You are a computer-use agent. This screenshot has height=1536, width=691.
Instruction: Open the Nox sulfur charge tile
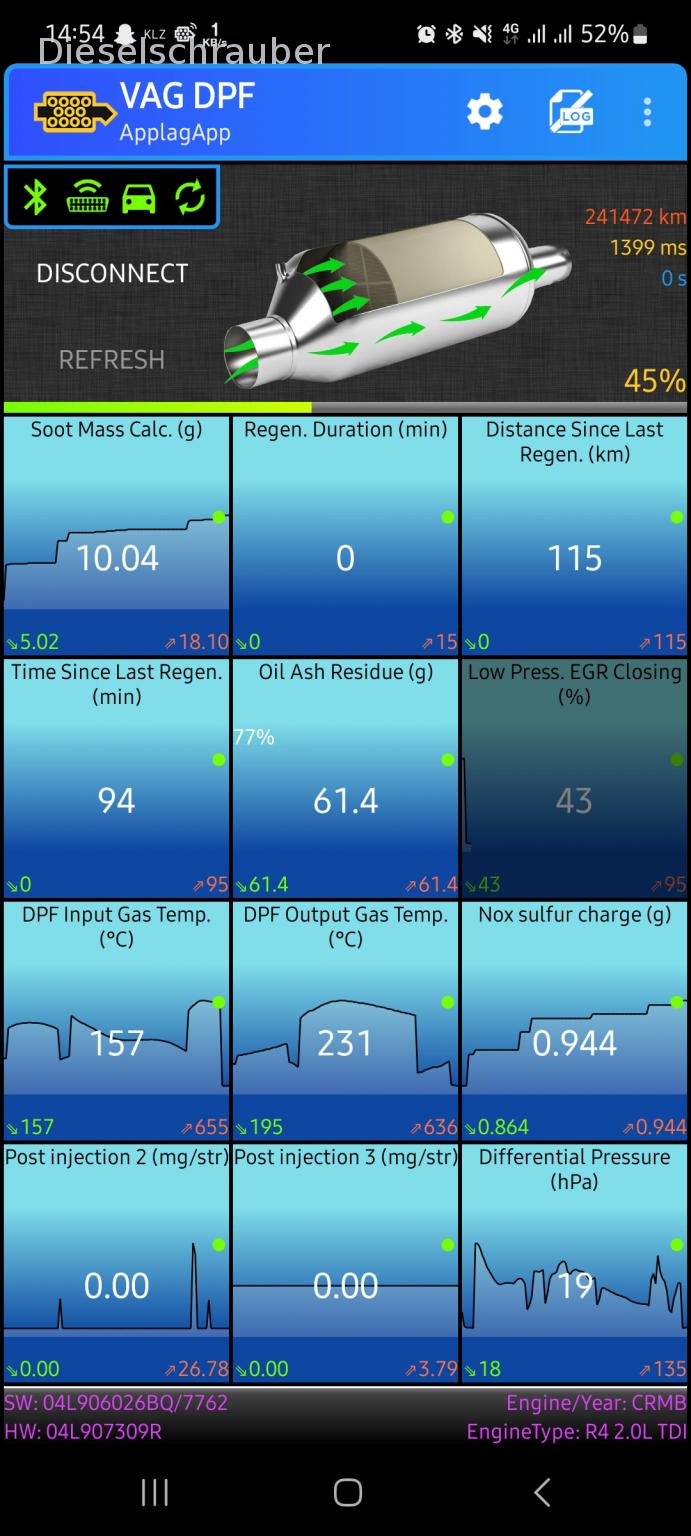[x=574, y=1021]
